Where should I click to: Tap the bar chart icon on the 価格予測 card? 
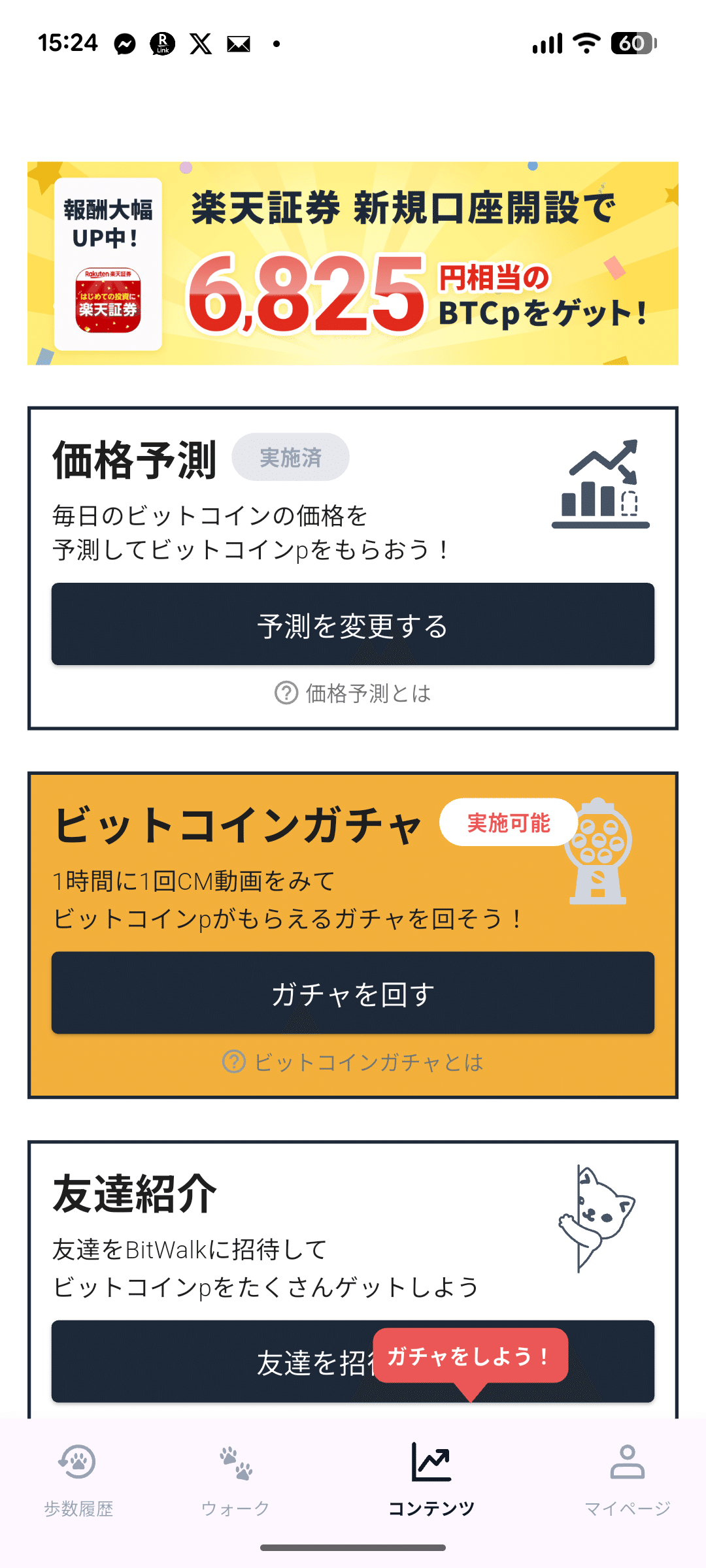click(600, 483)
